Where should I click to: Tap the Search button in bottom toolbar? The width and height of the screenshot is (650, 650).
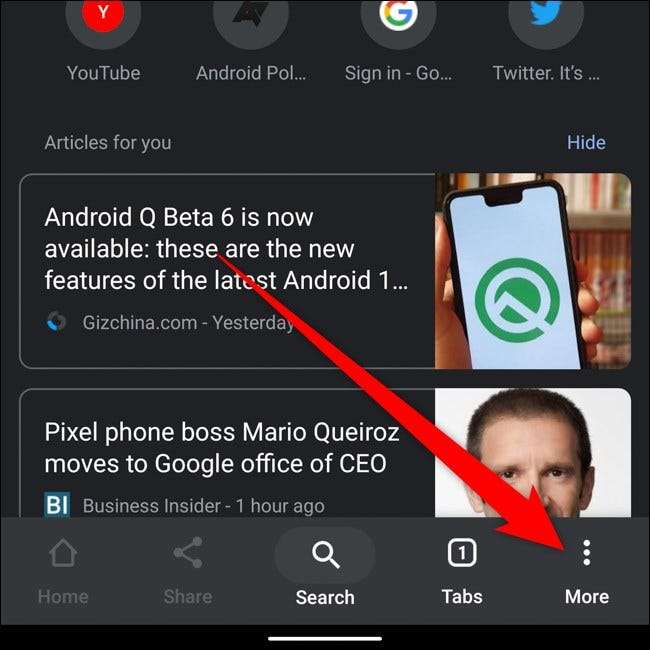pyautogui.click(x=325, y=570)
